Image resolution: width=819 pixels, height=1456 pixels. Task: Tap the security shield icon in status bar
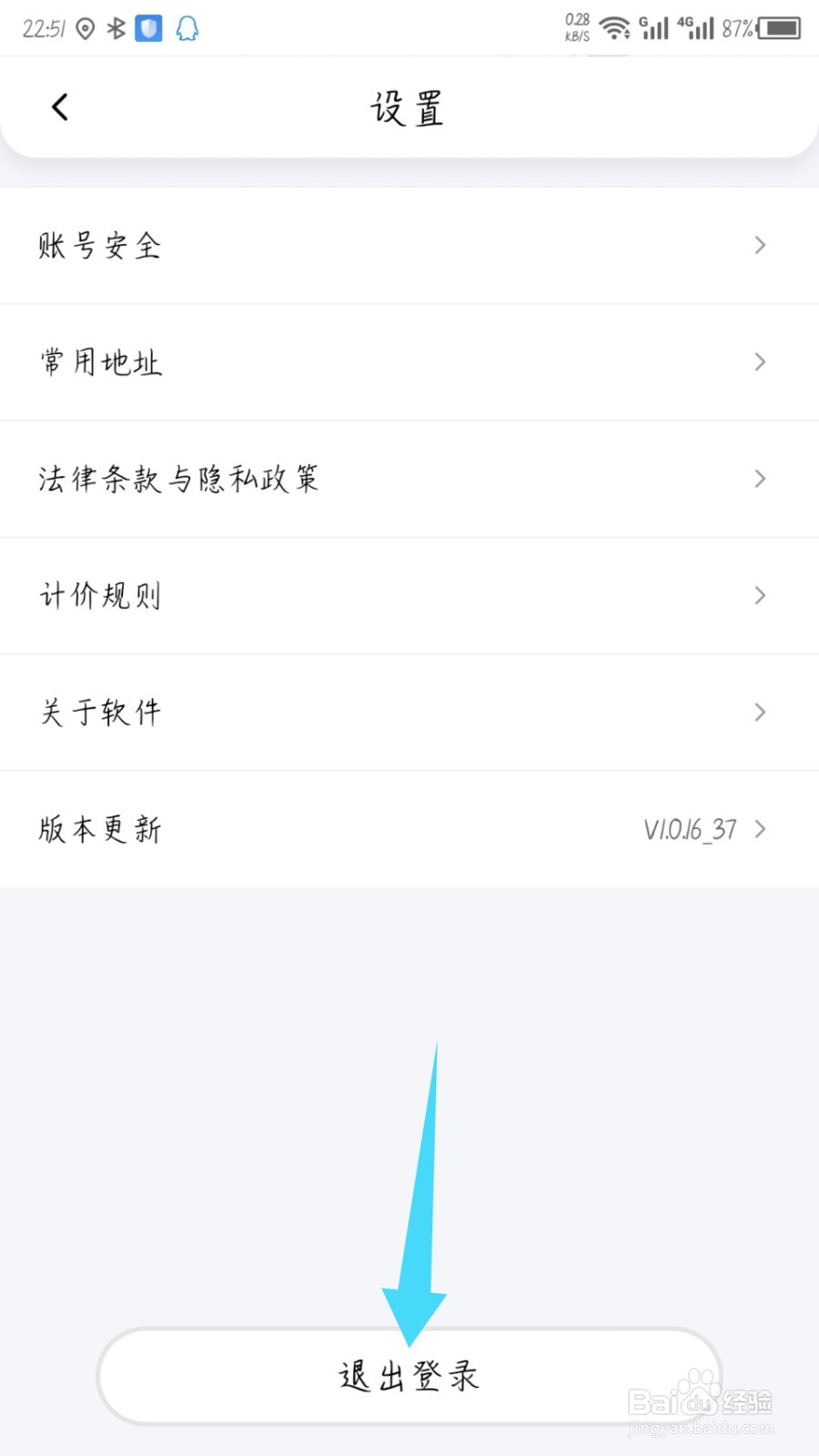pos(148,27)
